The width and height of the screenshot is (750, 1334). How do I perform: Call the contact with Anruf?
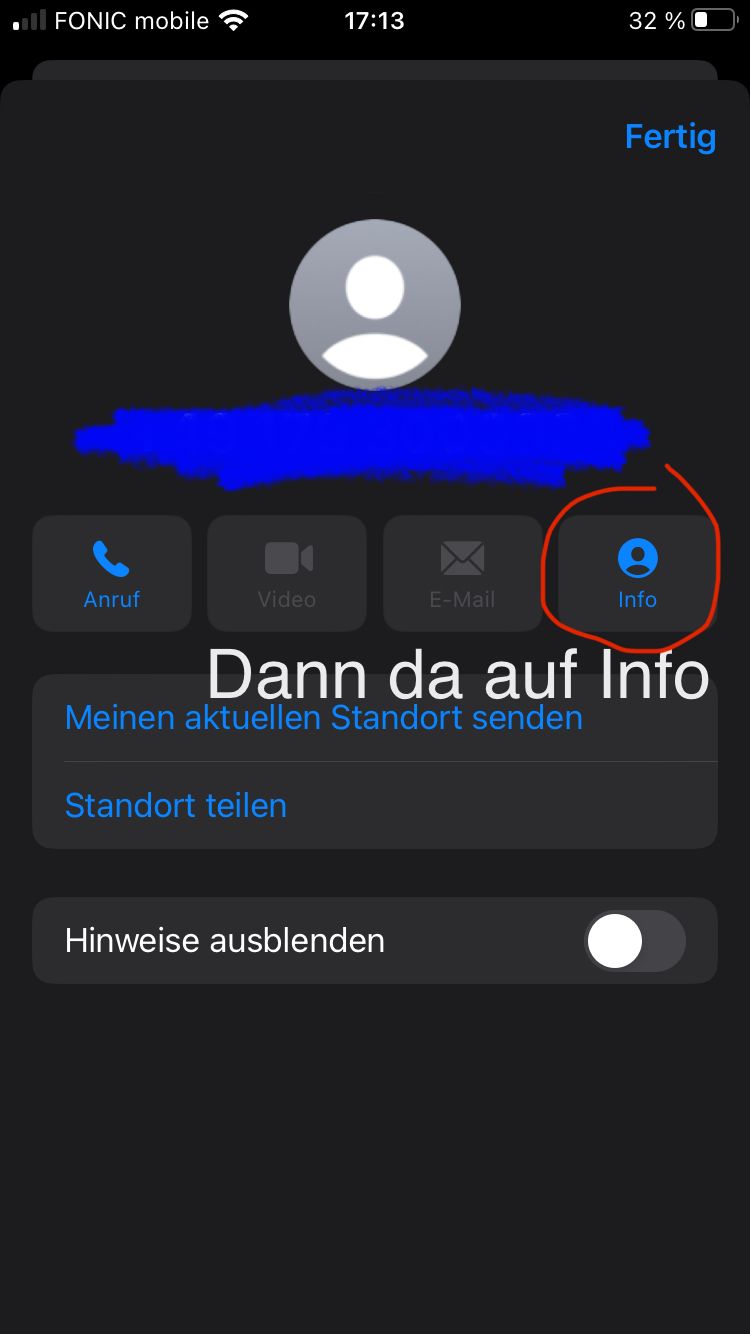[x=112, y=573]
